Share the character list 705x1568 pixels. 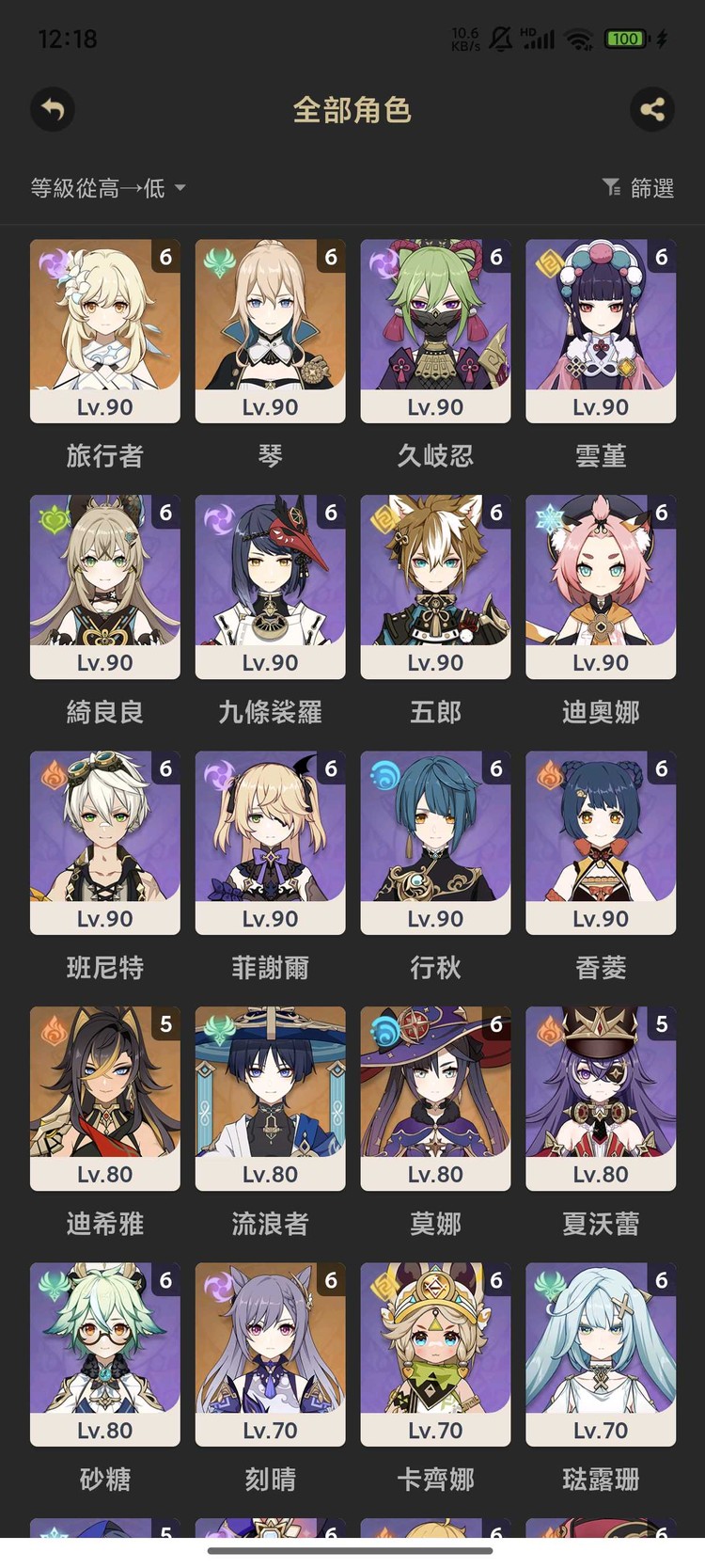point(652,110)
